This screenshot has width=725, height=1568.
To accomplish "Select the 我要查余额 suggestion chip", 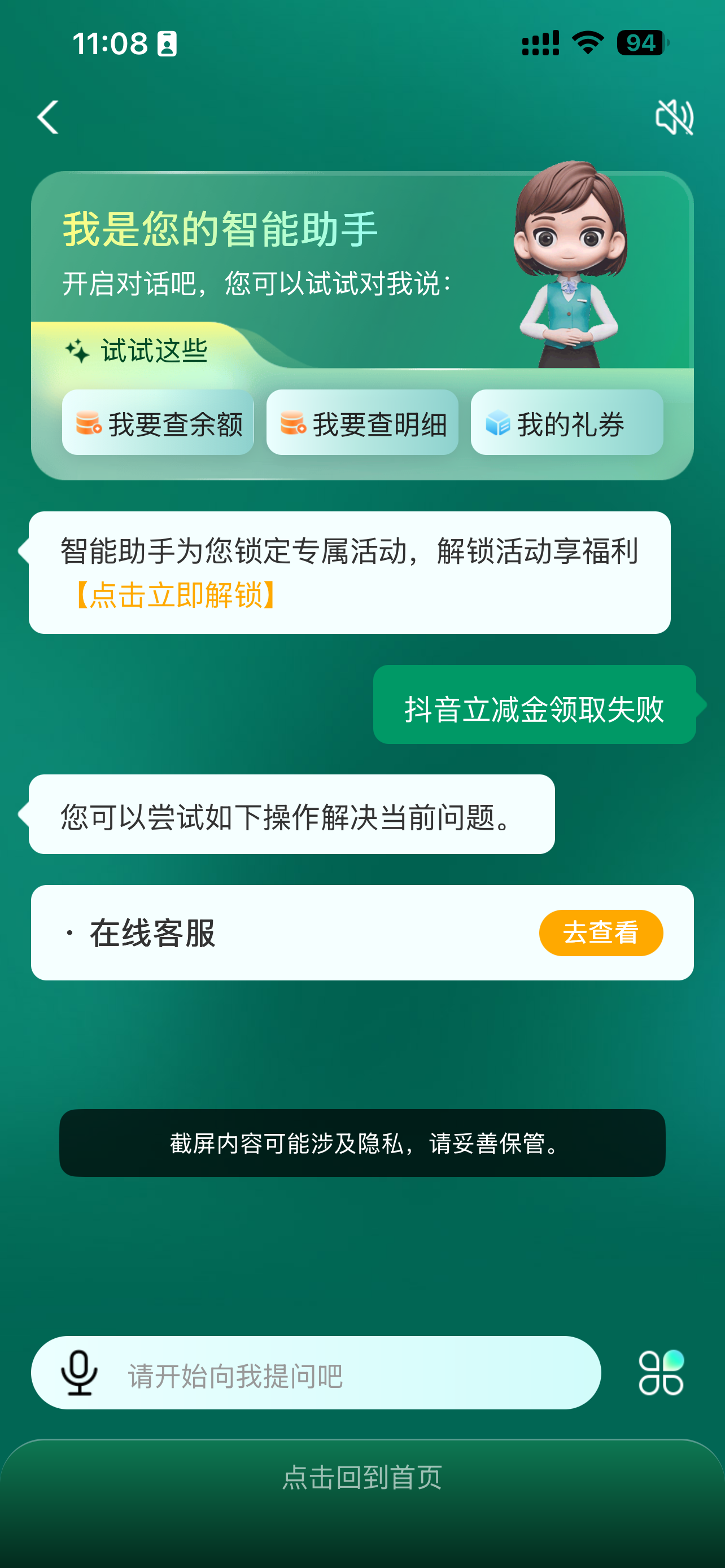I will (158, 423).
